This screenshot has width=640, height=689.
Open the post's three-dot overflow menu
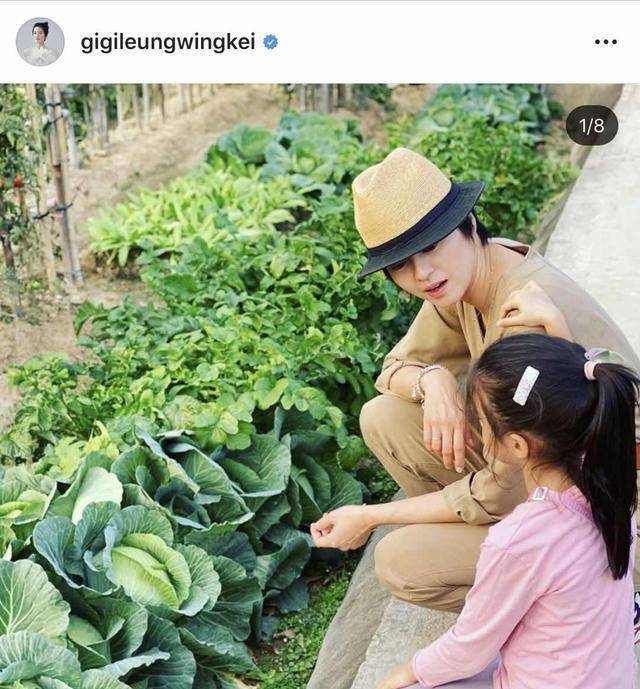[x=605, y=42]
